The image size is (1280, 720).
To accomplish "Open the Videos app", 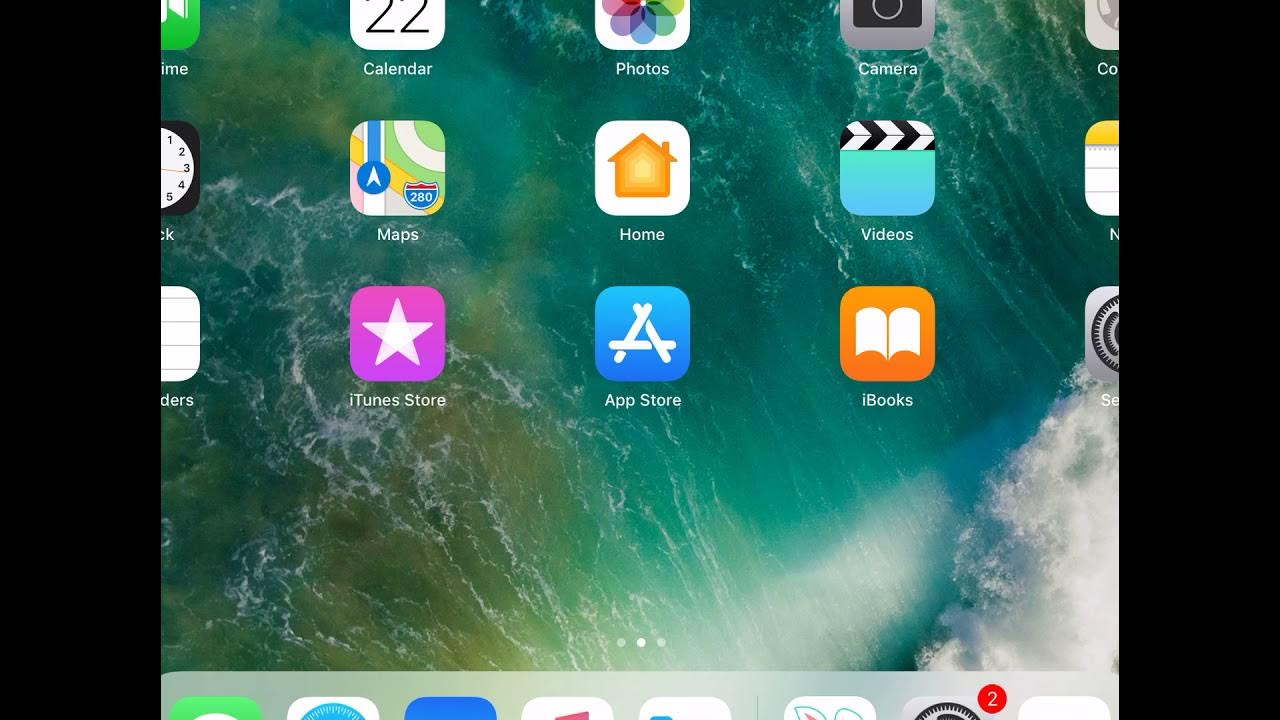I will (x=887, y=168).
